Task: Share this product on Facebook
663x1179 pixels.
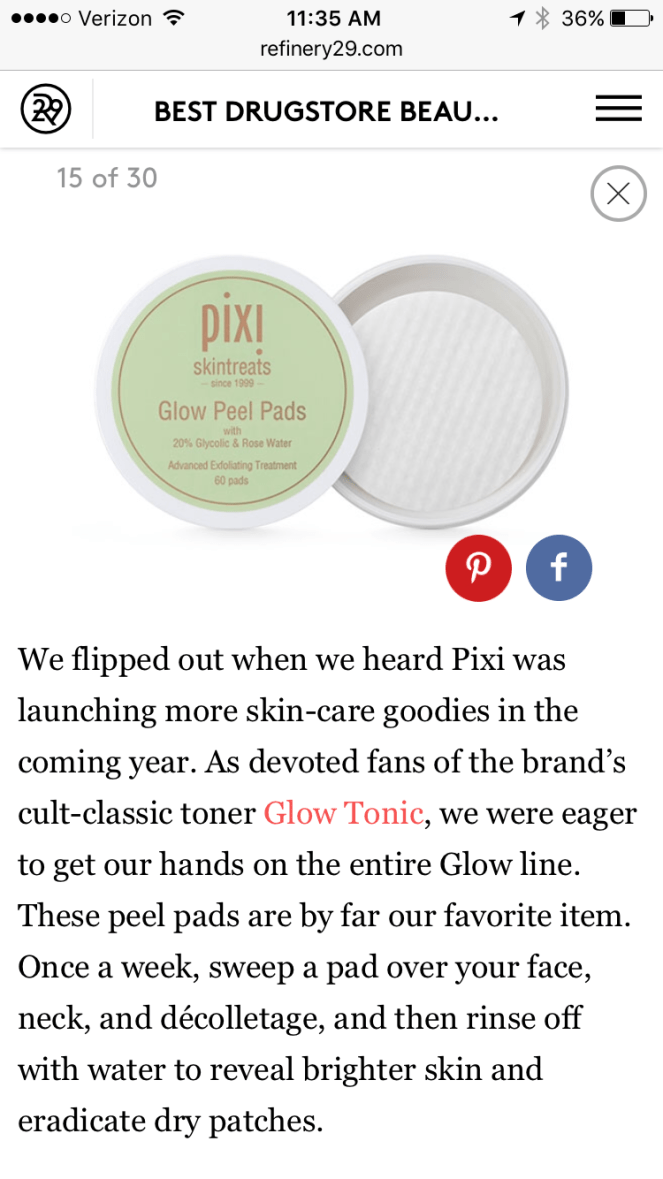Action: click(559, 568)
